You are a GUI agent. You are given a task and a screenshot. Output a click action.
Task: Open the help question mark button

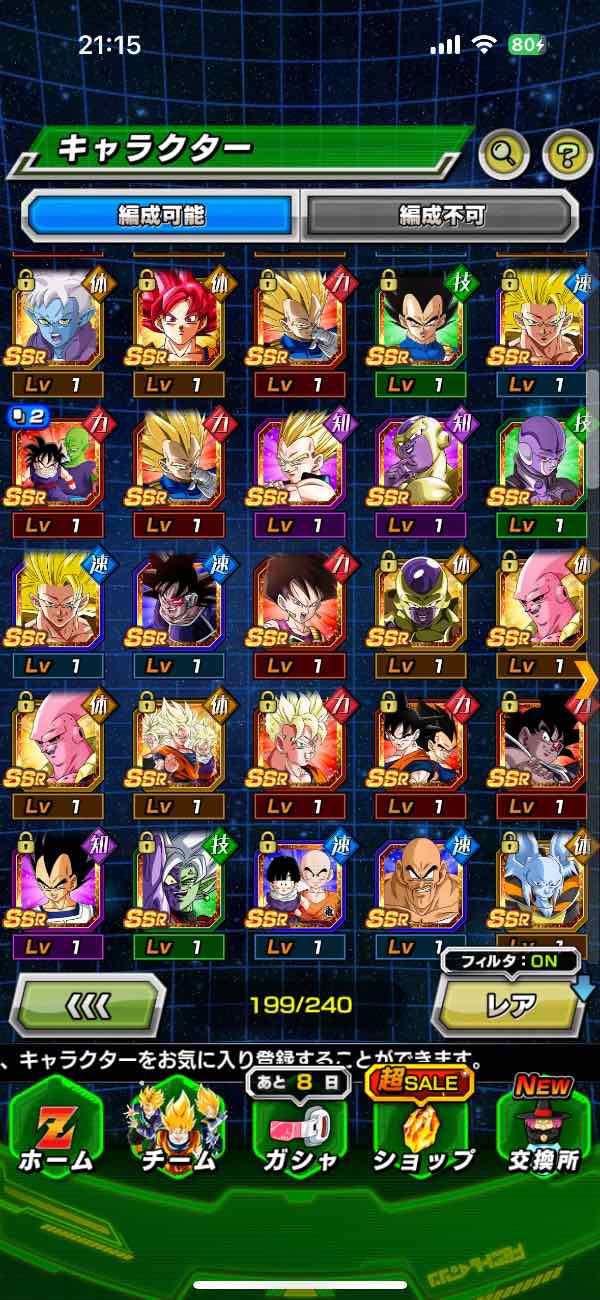click(567, 155)
